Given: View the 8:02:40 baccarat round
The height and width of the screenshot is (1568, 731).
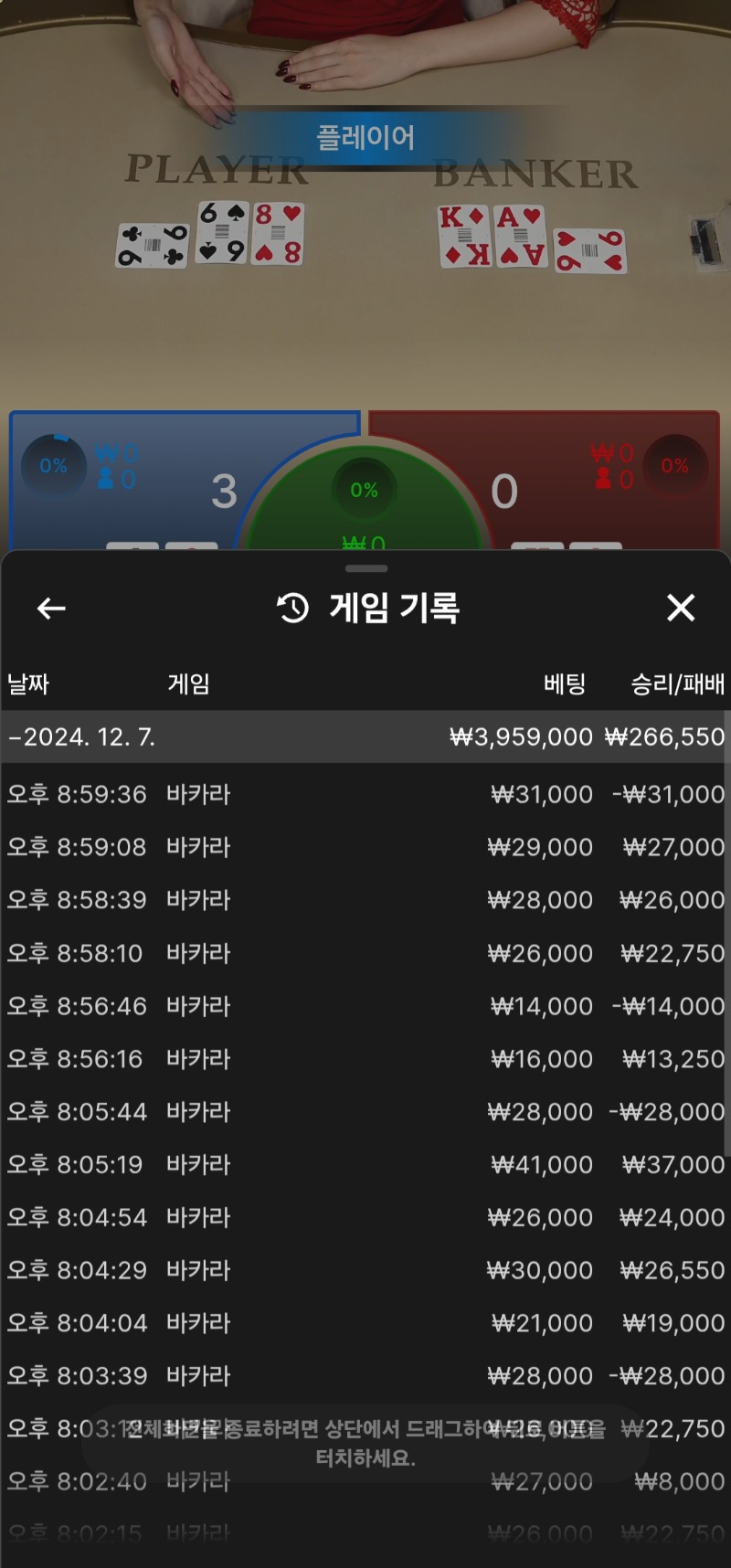Looking at the screenshot, I should (365, 1482).
